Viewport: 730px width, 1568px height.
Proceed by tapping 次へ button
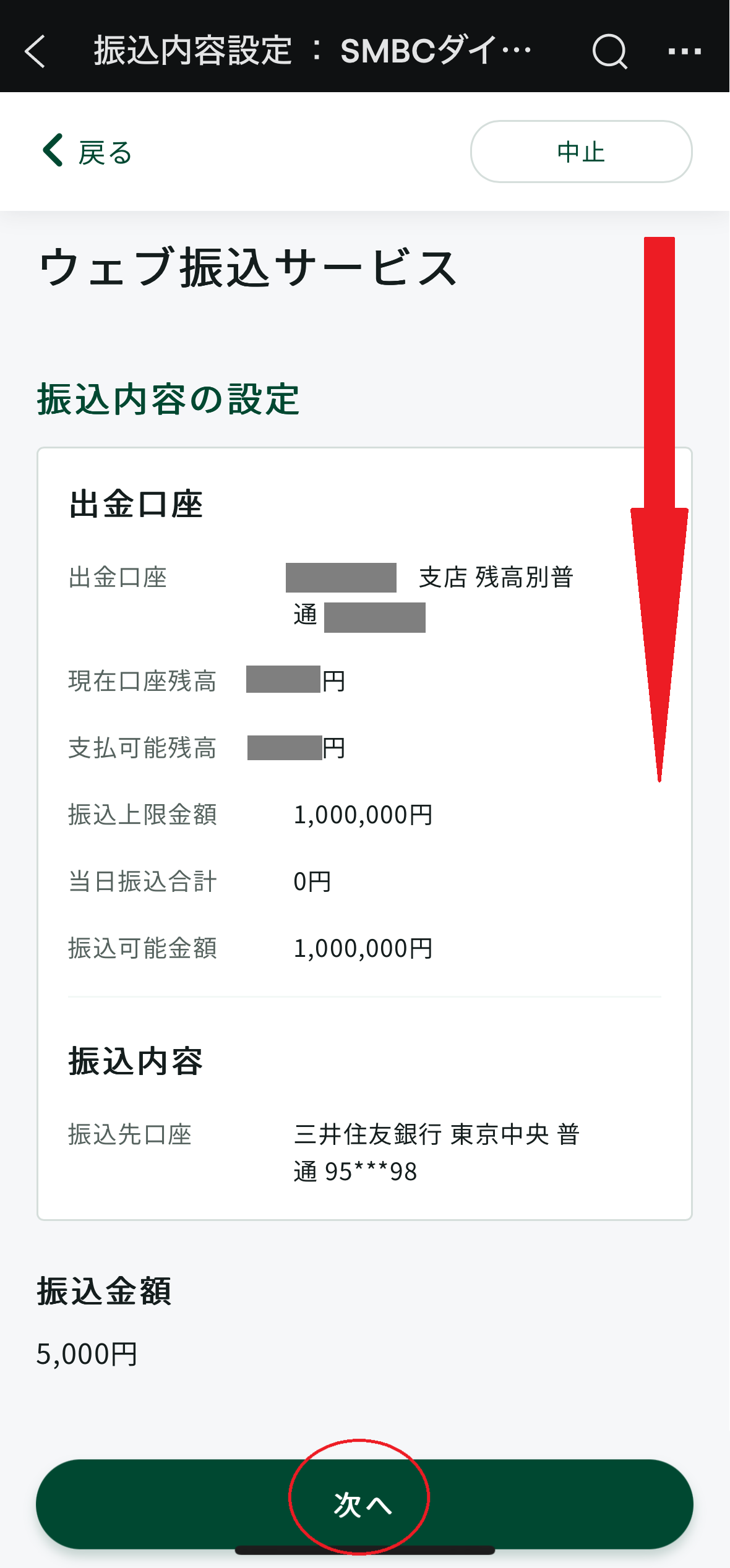pos(364,1504)
